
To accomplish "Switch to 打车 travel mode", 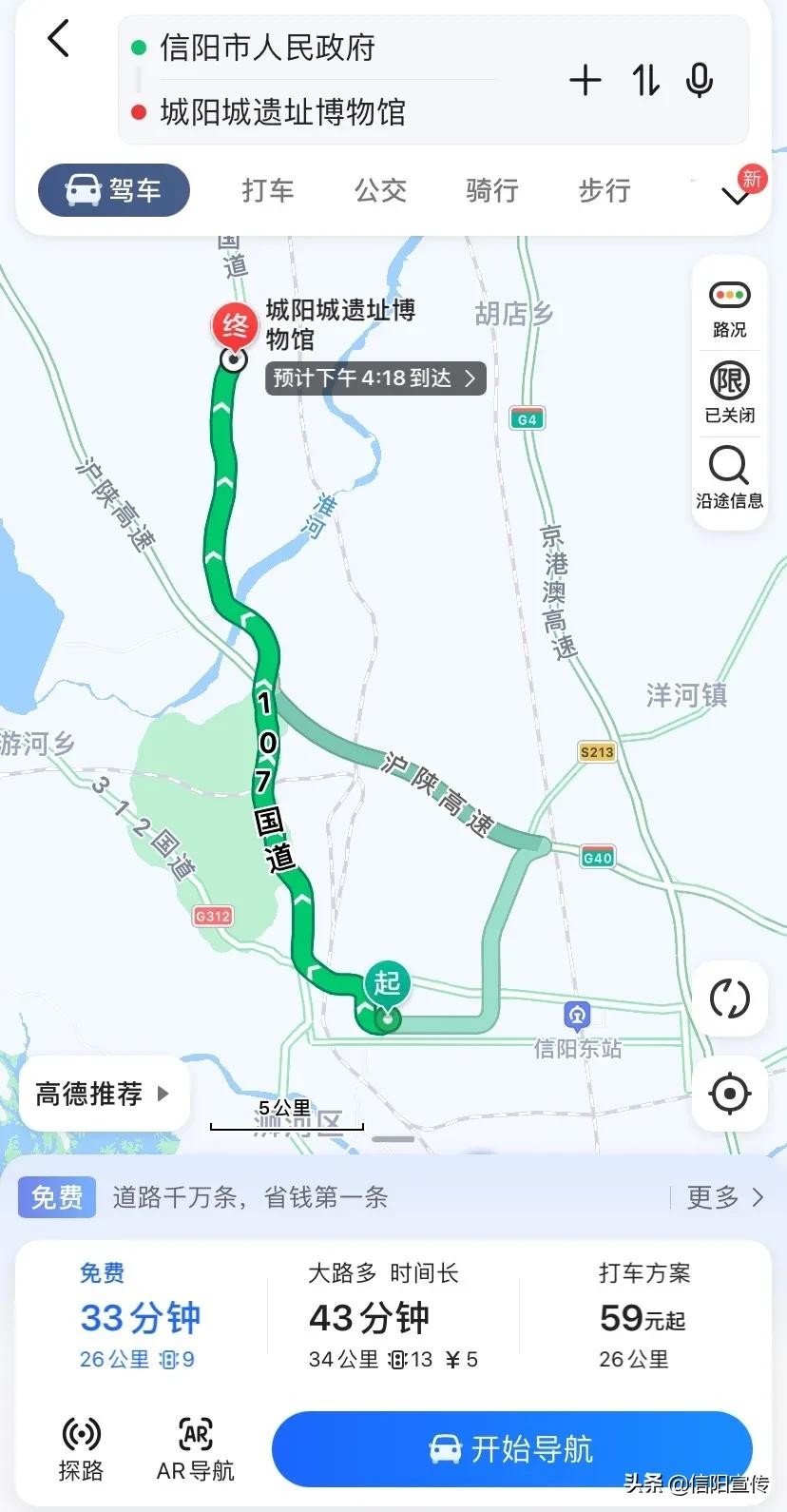I will pyautogui.click(x=268, y=190).
